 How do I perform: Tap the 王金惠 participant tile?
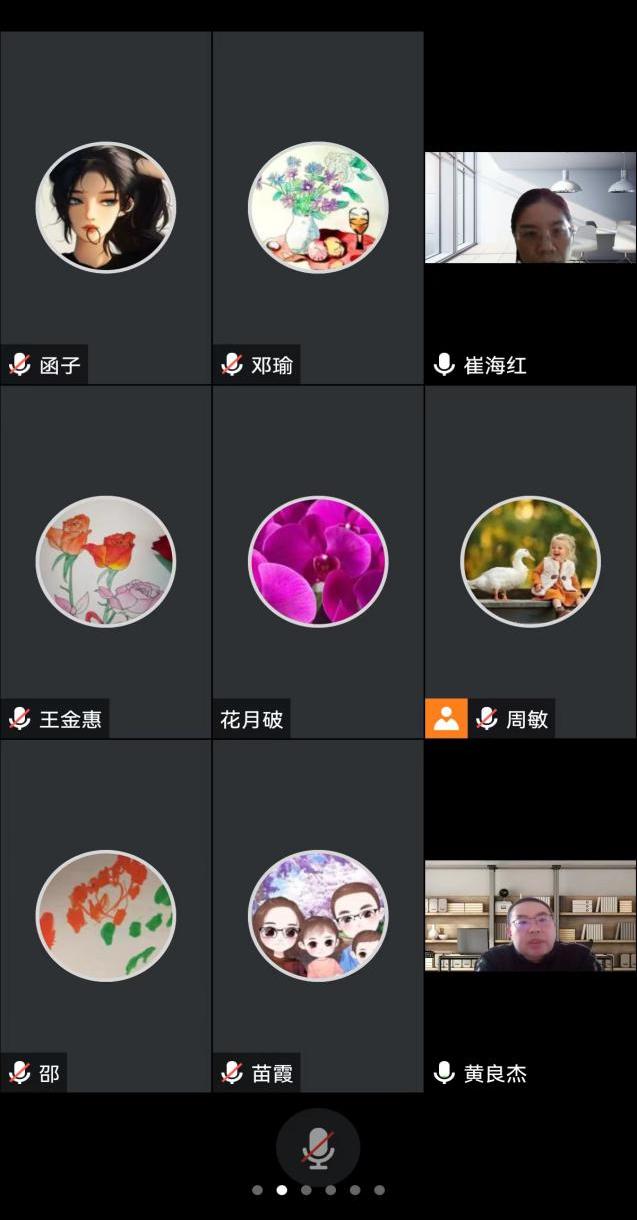[106, 561]
